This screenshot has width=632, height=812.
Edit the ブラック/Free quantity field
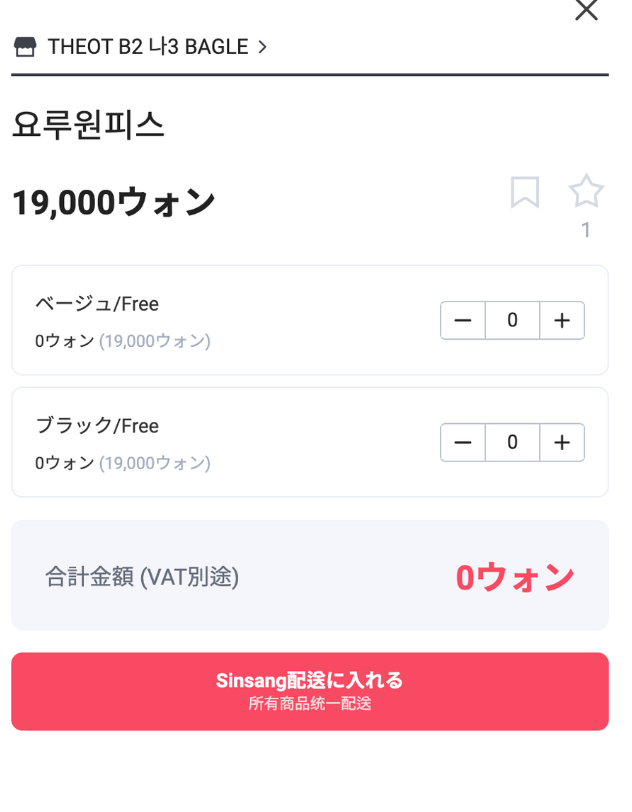pyautogui.click(x=512, y=442)
